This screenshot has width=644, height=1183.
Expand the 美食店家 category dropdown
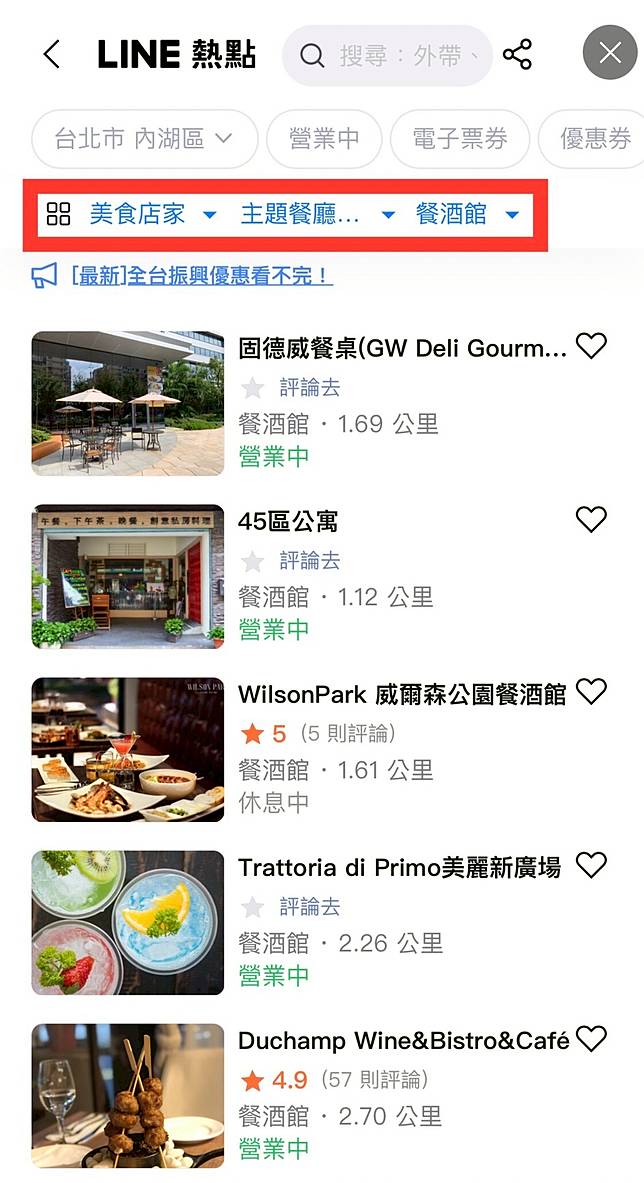point(152,214)
